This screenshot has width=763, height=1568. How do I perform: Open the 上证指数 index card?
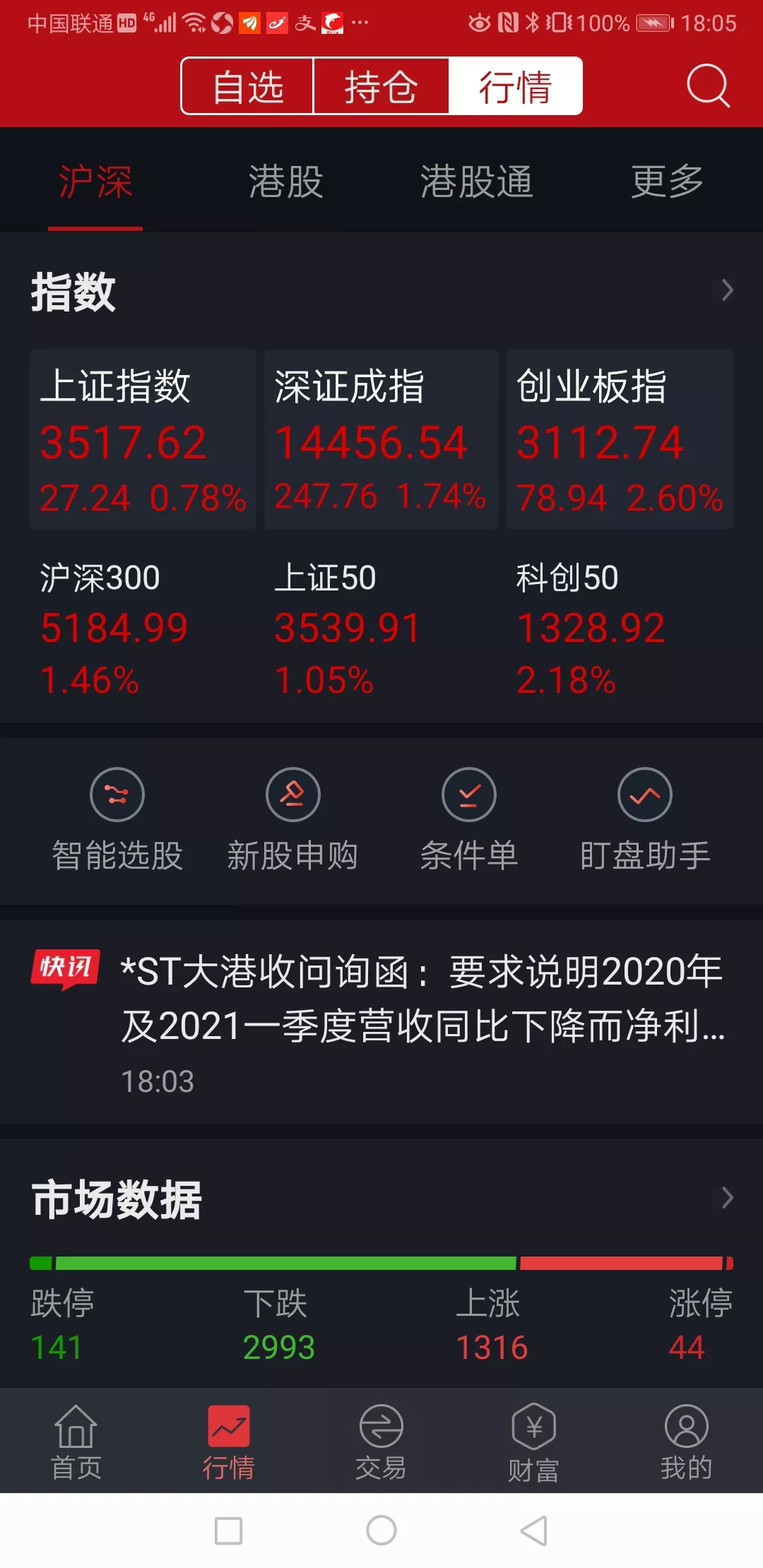pos(143,439)
